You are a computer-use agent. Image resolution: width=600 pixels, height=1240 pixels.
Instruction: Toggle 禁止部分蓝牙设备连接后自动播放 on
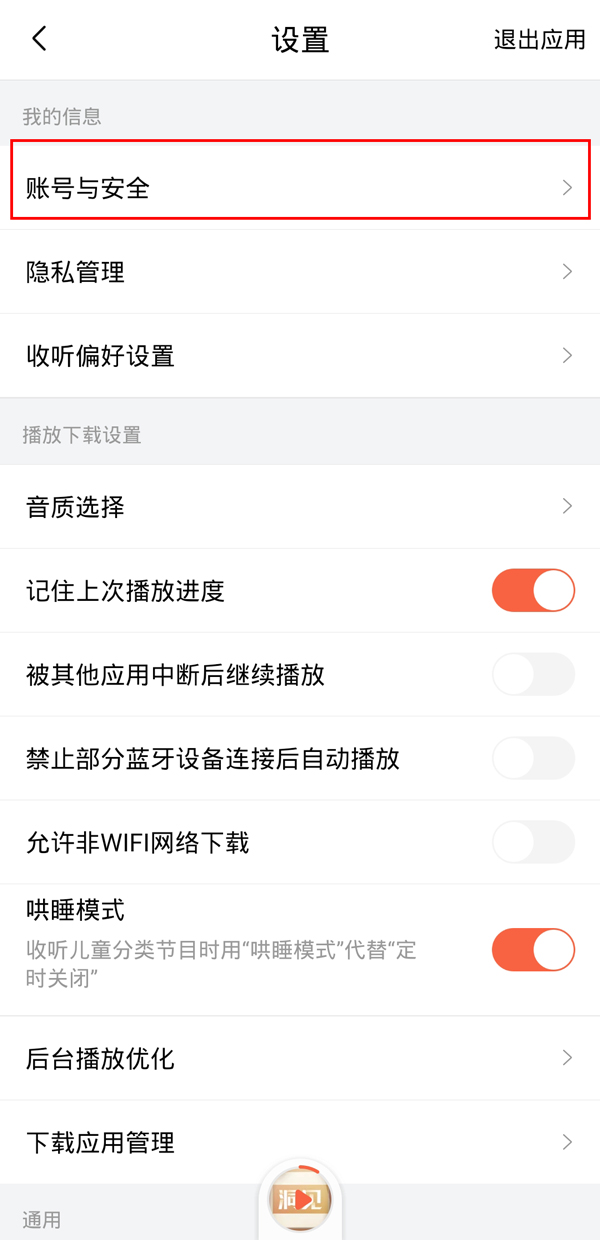[533, 759]
